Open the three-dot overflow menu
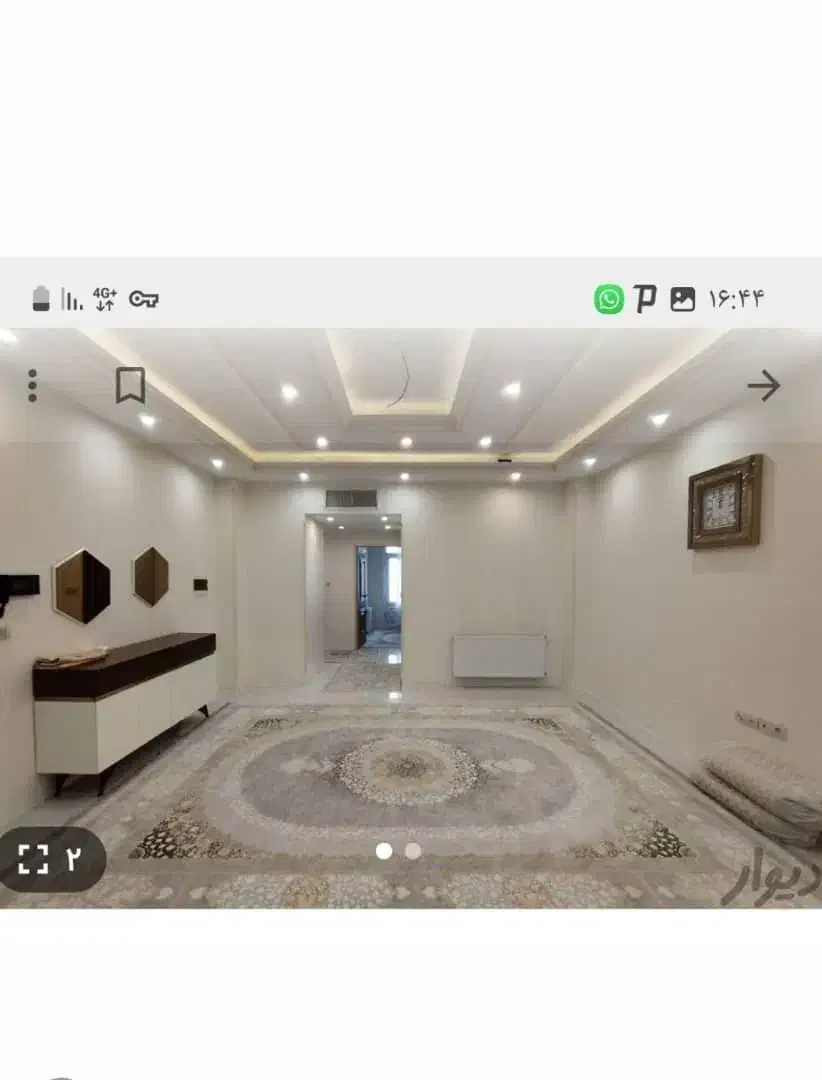The height and width of the screenshot is (1080, 822). [32, 385]
